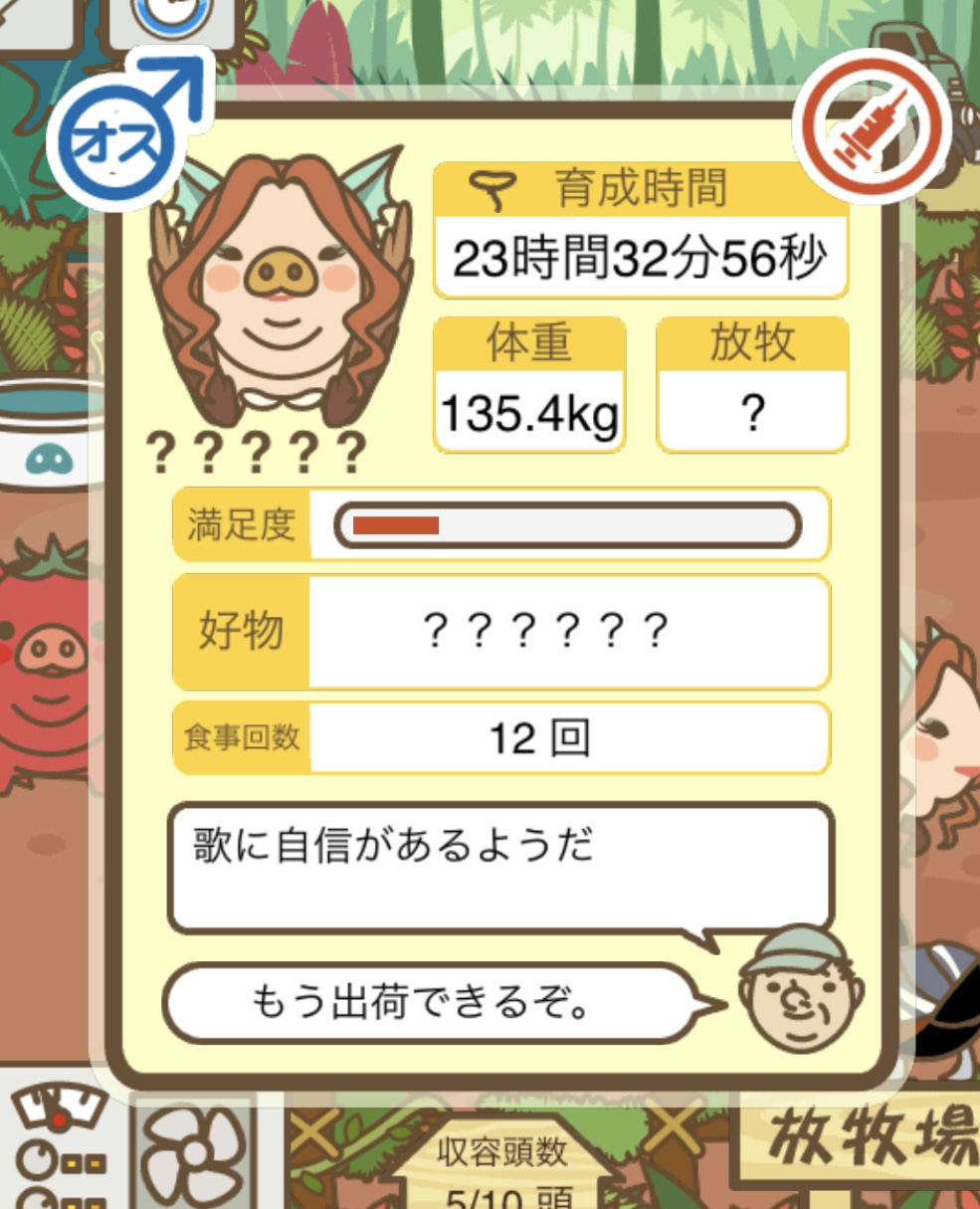The height and width of the screenshot is (1209, 980).
Task: Tap the crossed-out syringe icon
Action: [872, 128]
